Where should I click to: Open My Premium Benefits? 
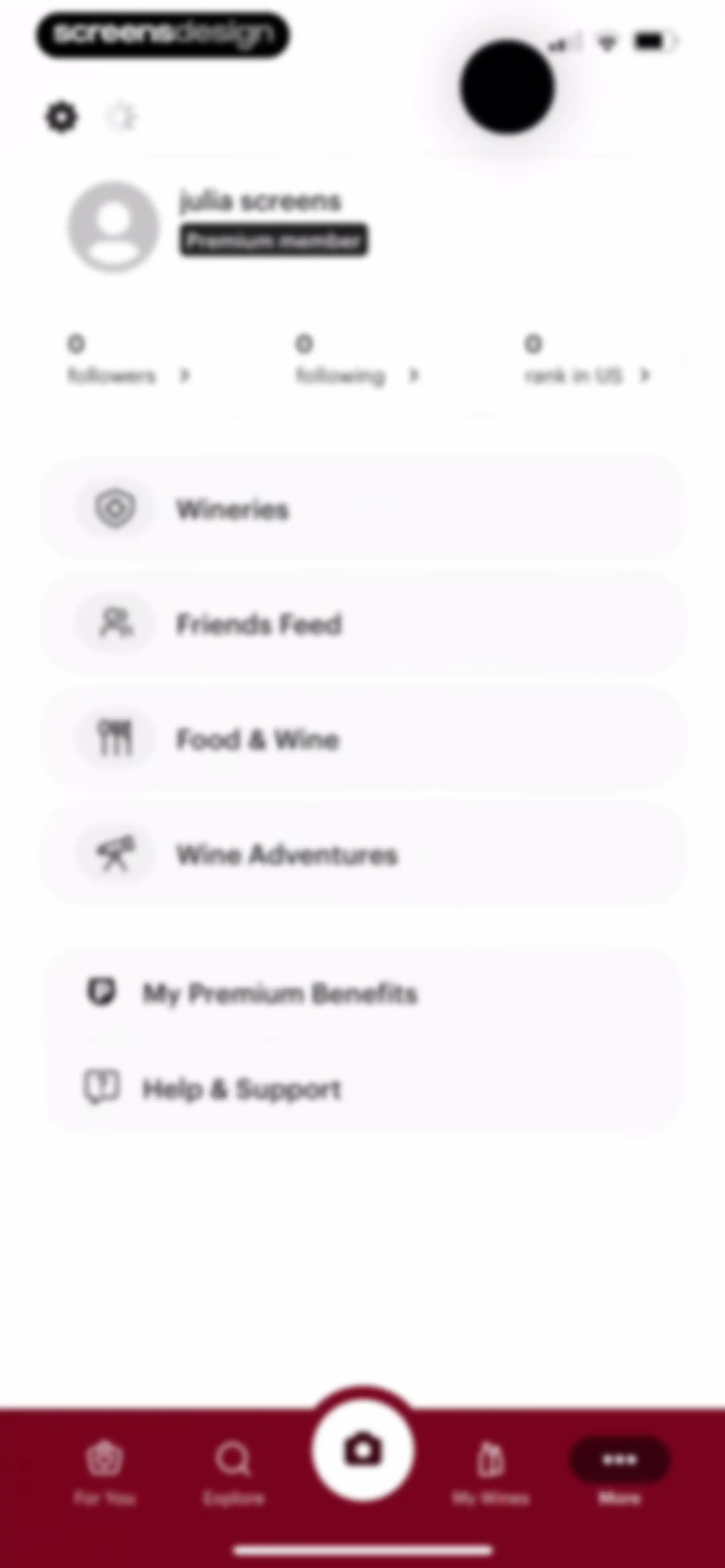pos(364,993)
